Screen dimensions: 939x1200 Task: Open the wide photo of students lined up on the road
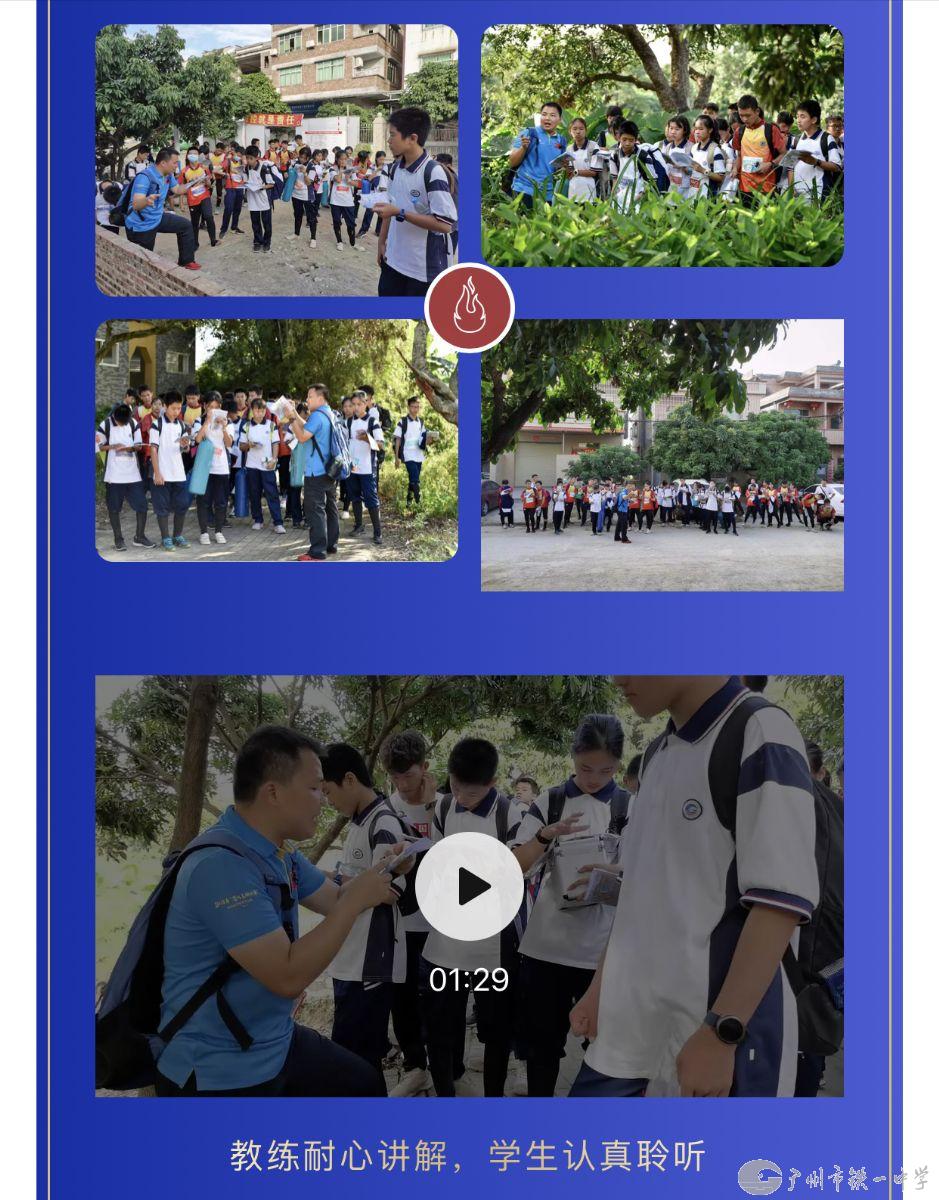pos(662,455)
